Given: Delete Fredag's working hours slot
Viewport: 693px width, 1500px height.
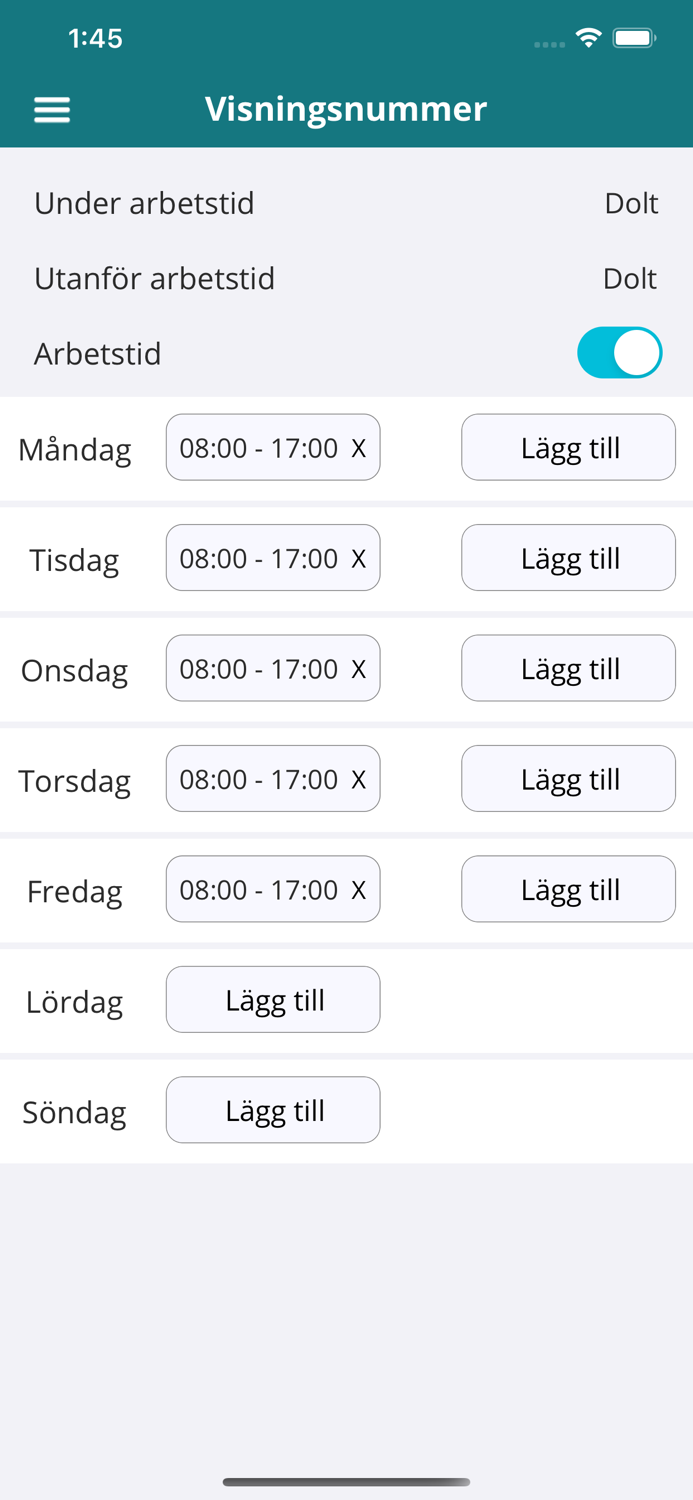Looking at the screenshot, I should pos(358,890).
